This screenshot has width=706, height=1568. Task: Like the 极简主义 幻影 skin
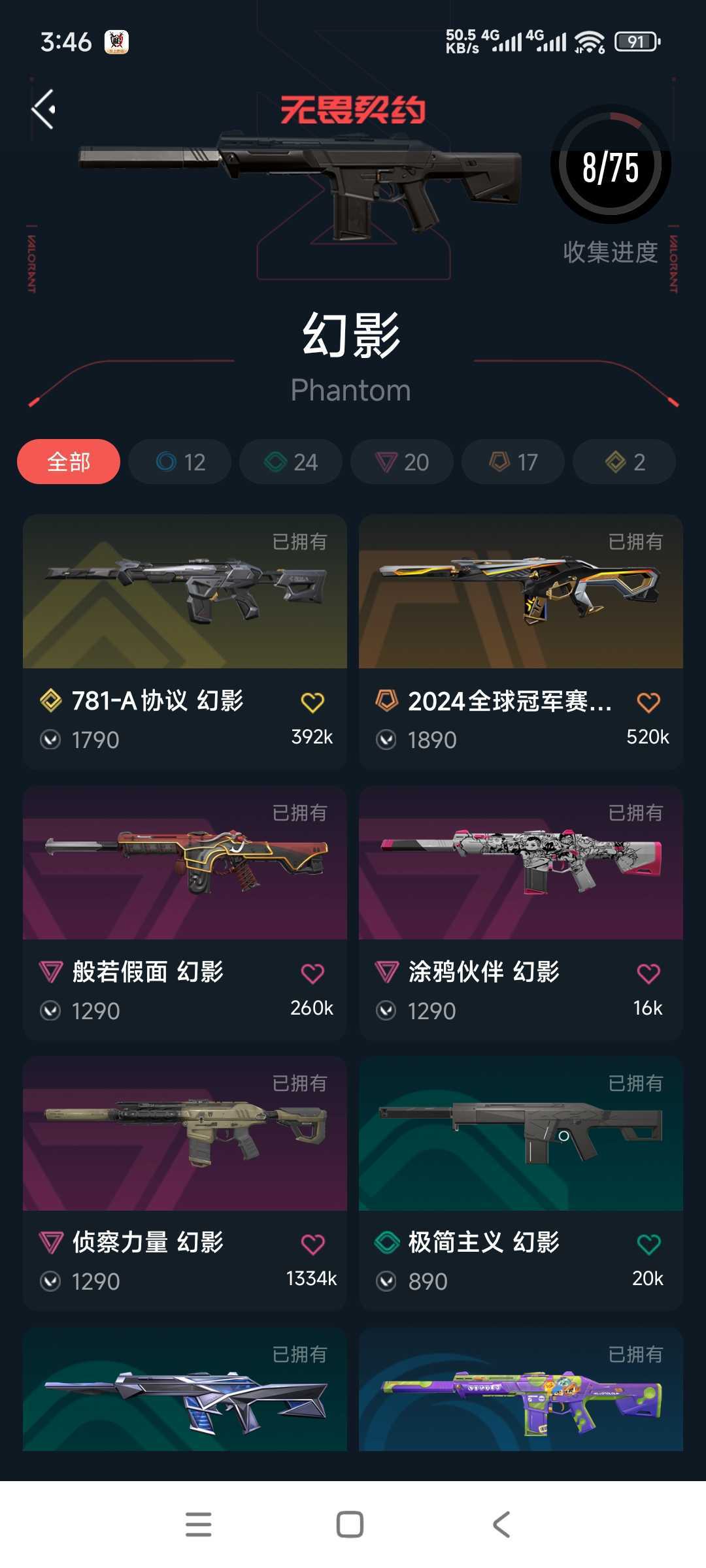pyautogui.click(x=648, y=1244)
